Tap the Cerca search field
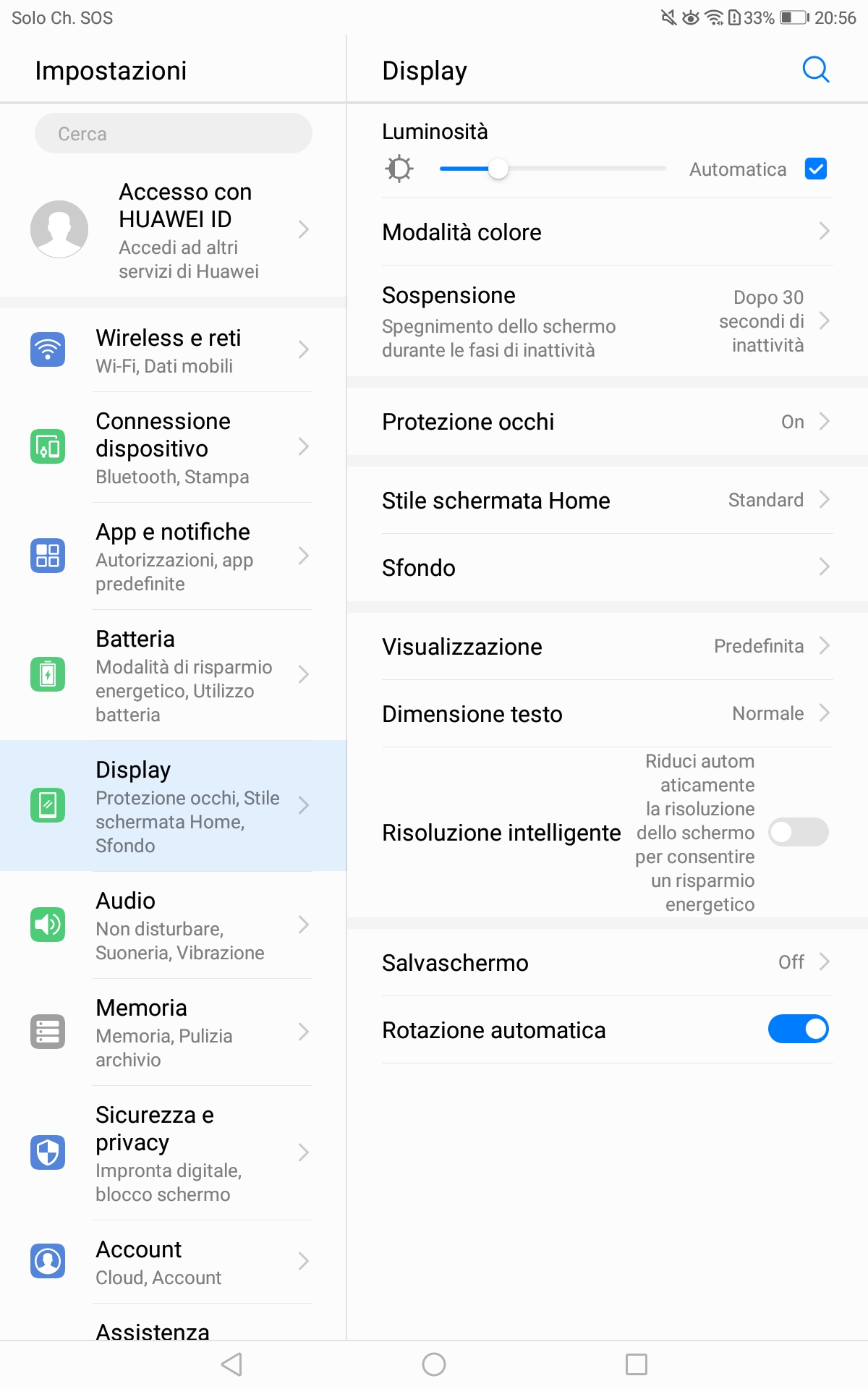 [174, 134]
